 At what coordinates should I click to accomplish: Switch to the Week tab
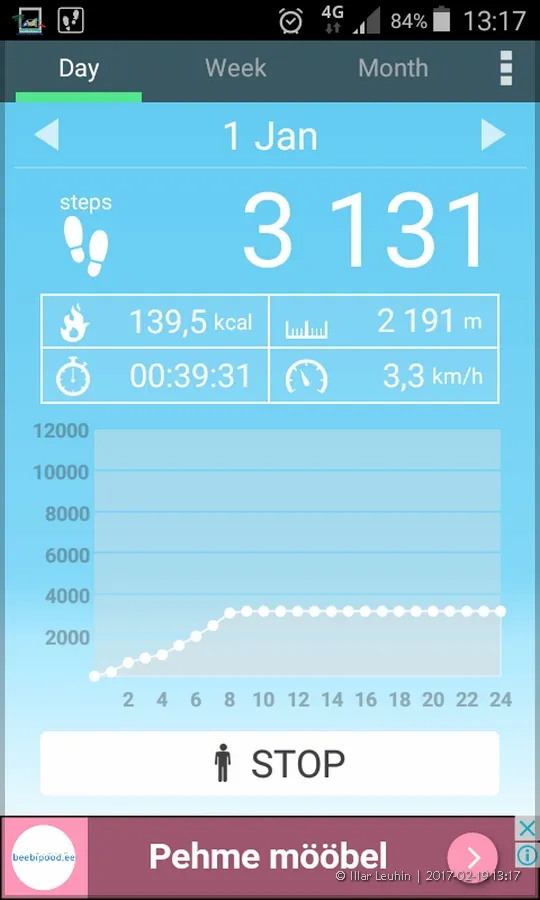pos(235,68)
